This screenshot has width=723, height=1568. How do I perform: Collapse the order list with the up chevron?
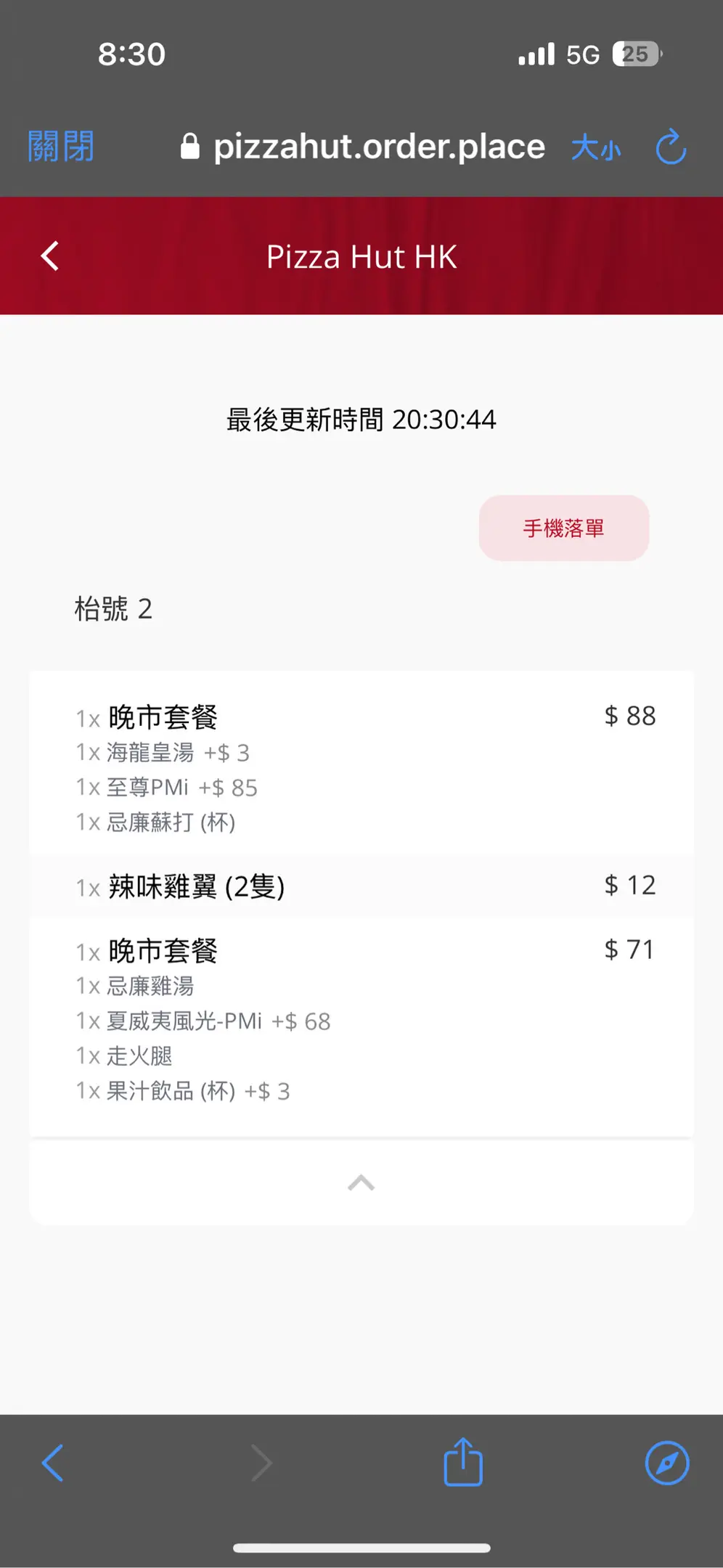click(x=361, y=1183)
